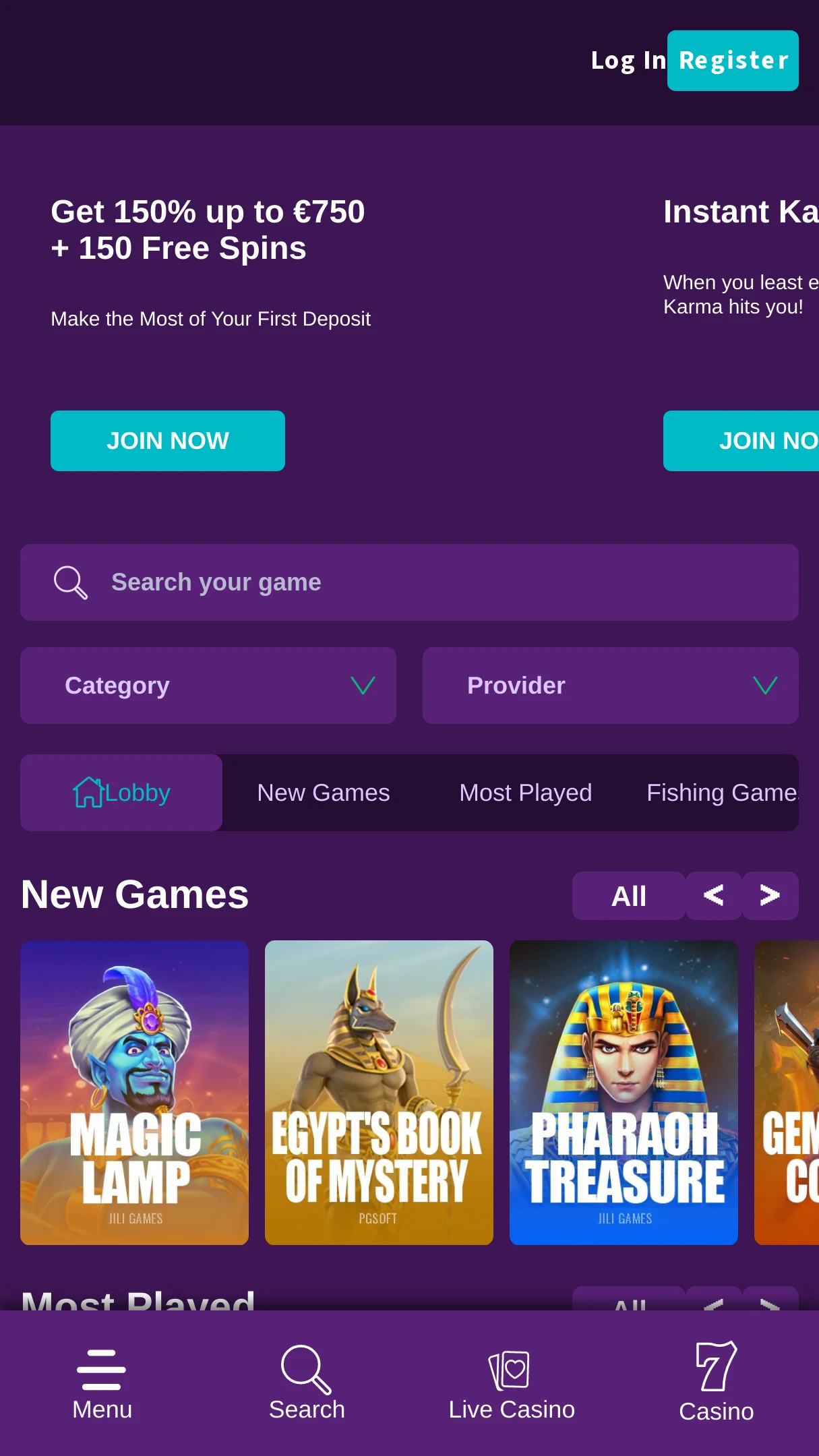Switch to the New Games tab
Viewport: 819px width, 1456px height.
pyautogui.click(x=324, y=793)
